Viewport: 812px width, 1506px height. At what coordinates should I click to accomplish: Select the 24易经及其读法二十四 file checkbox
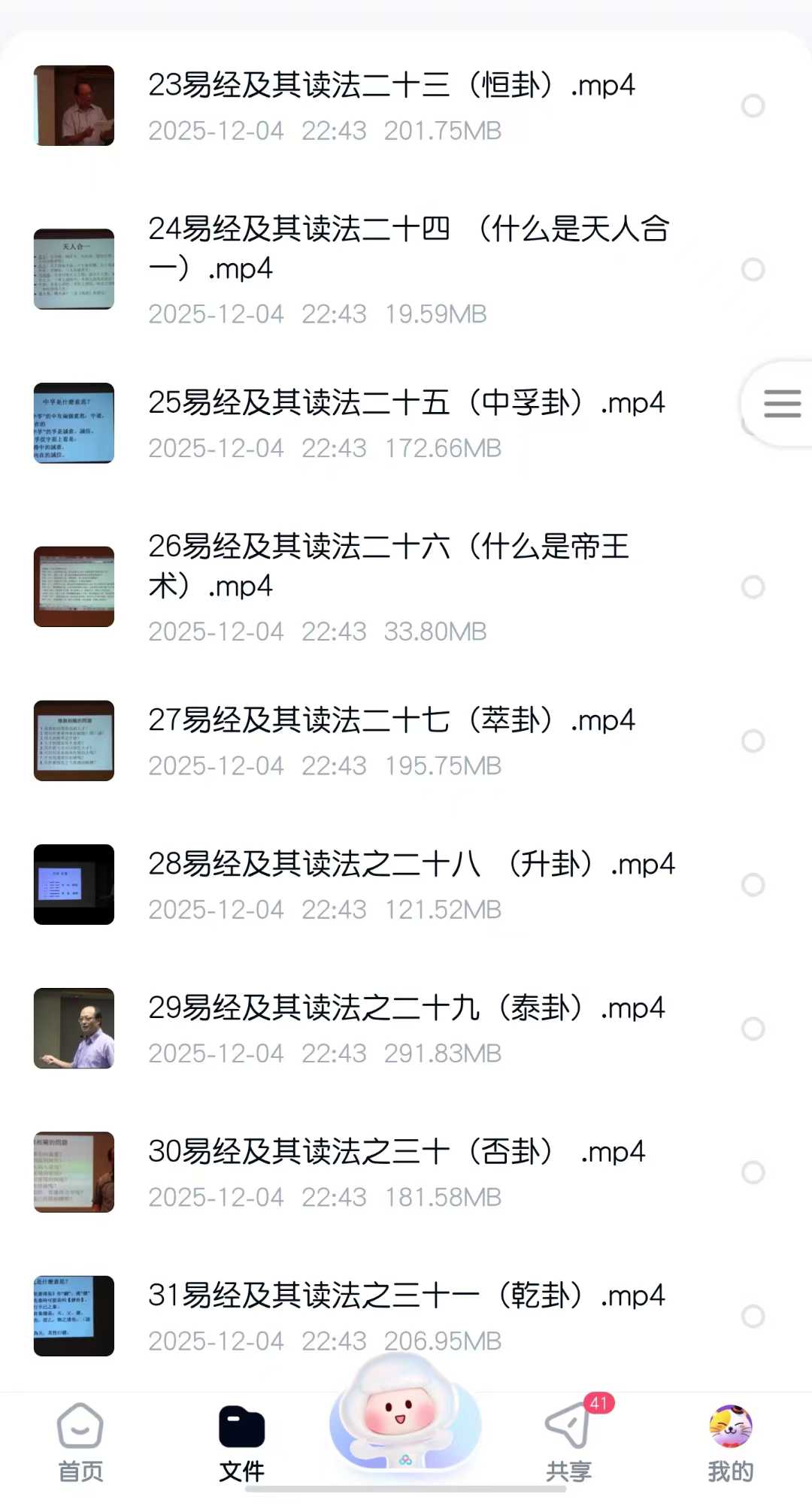pos(753,269)
